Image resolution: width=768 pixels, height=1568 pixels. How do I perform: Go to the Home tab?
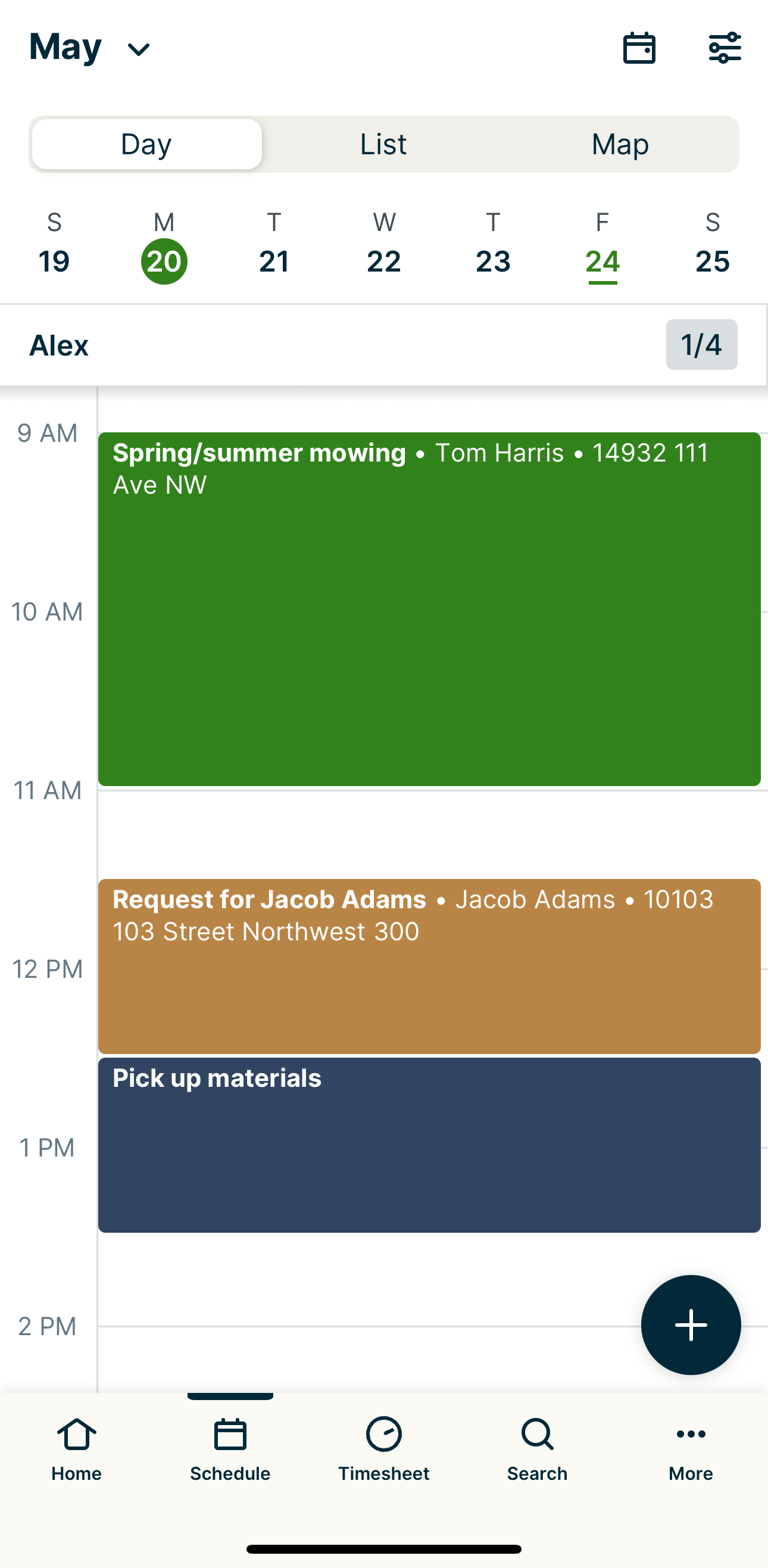tap(77, 1450)
